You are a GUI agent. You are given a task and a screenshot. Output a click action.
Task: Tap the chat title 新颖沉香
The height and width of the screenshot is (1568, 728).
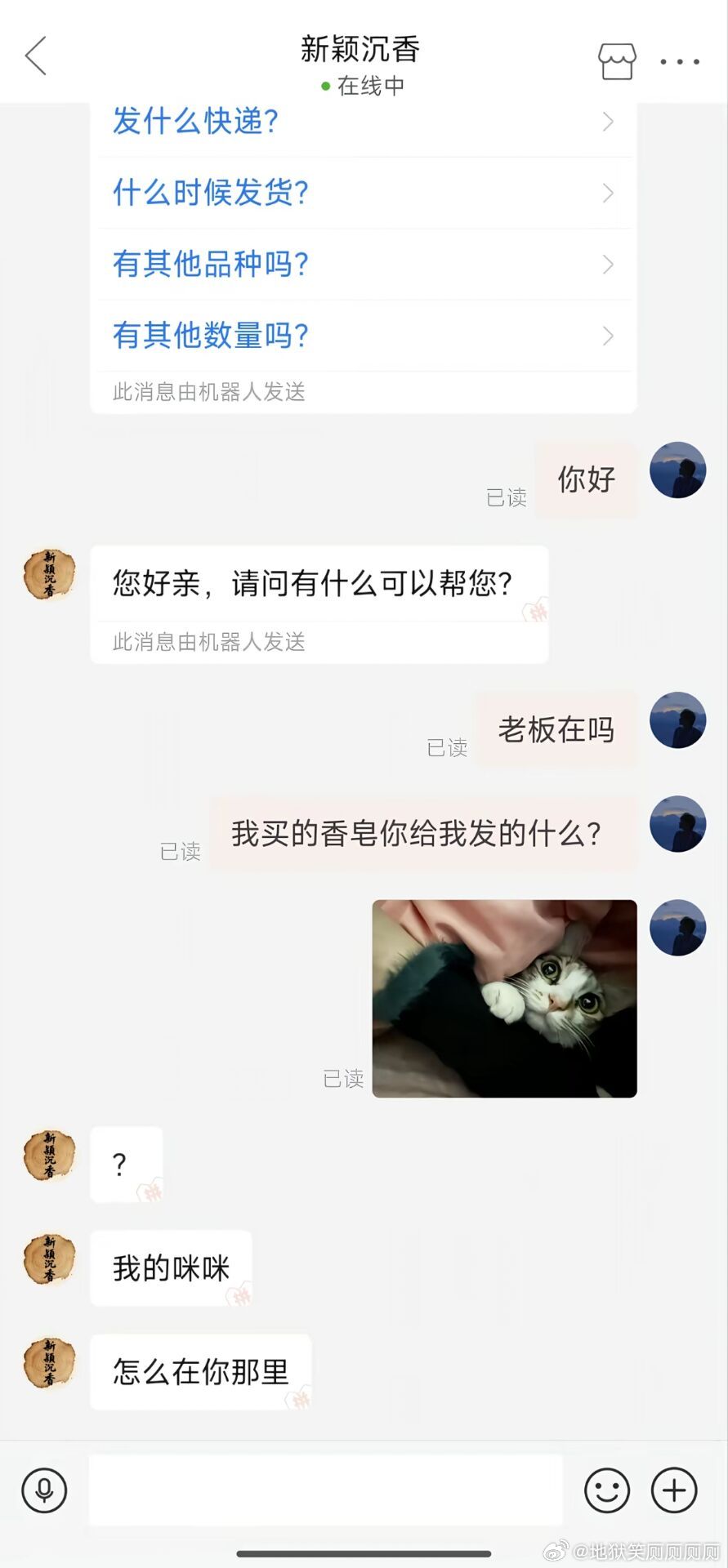click(363, 49)
